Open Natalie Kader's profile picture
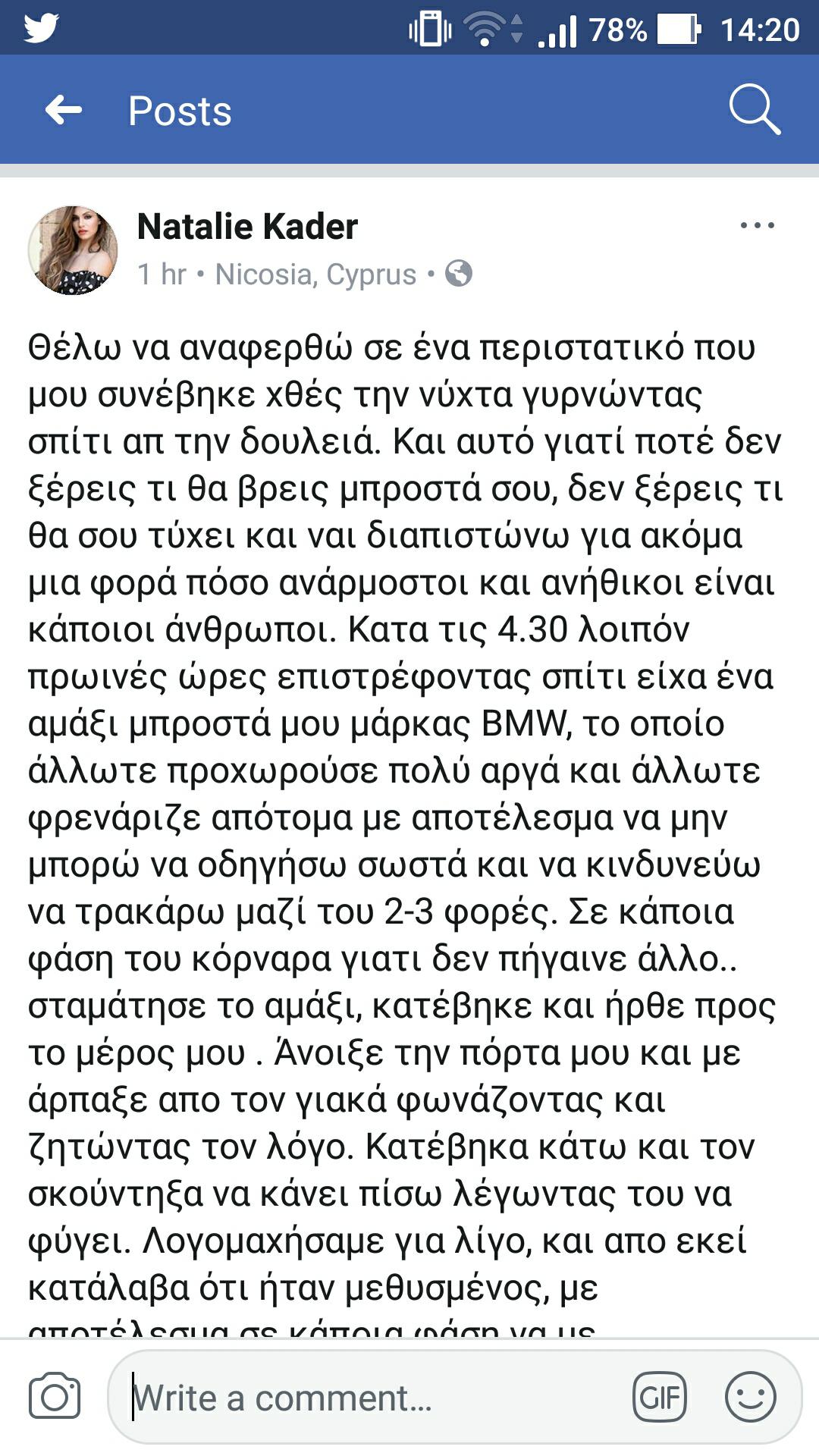This screenshot has width=819, height=1456. tap(73, 249)
